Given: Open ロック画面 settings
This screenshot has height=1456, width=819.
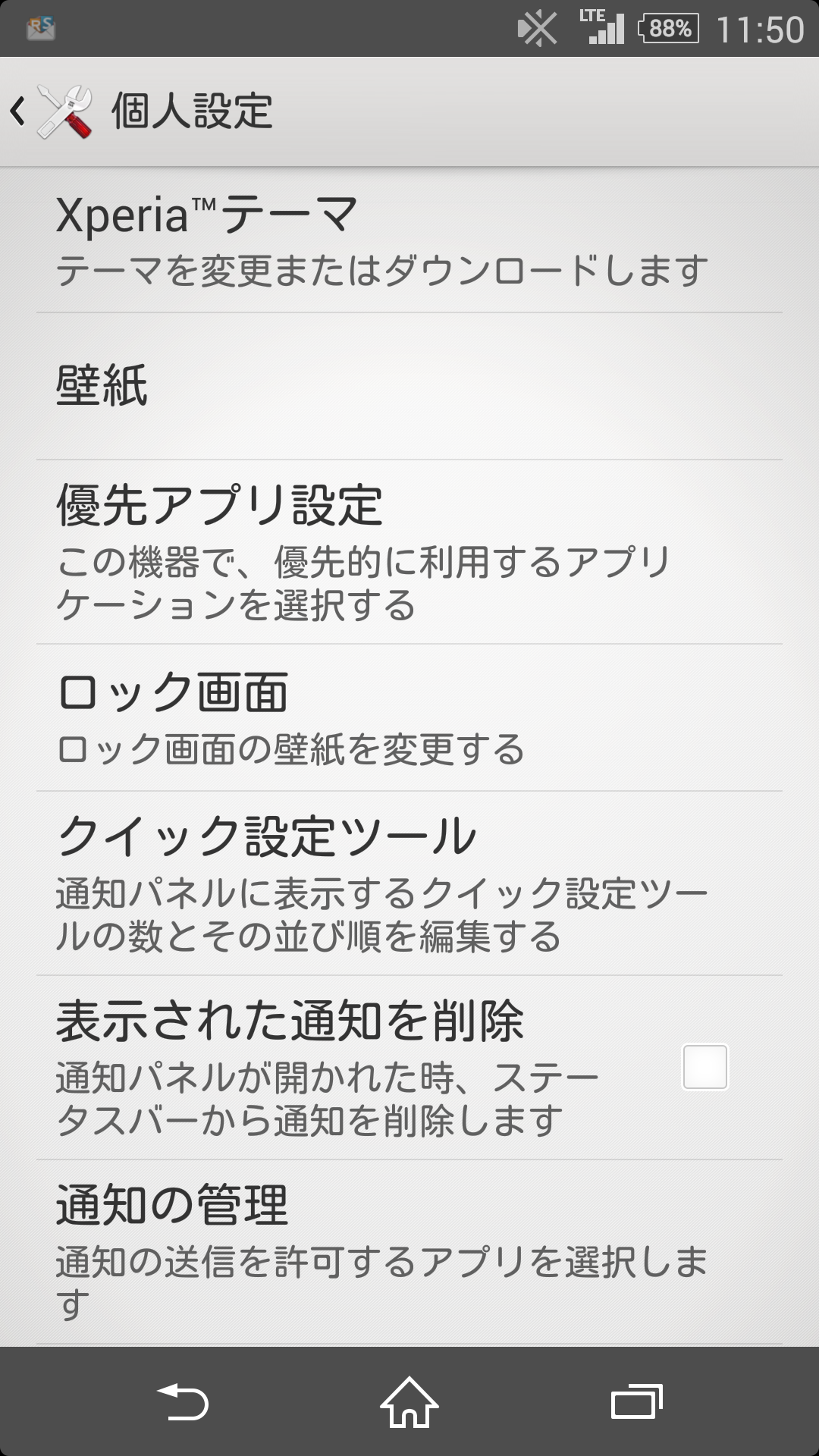Looking at the screenshot, I should coord(409,717).
